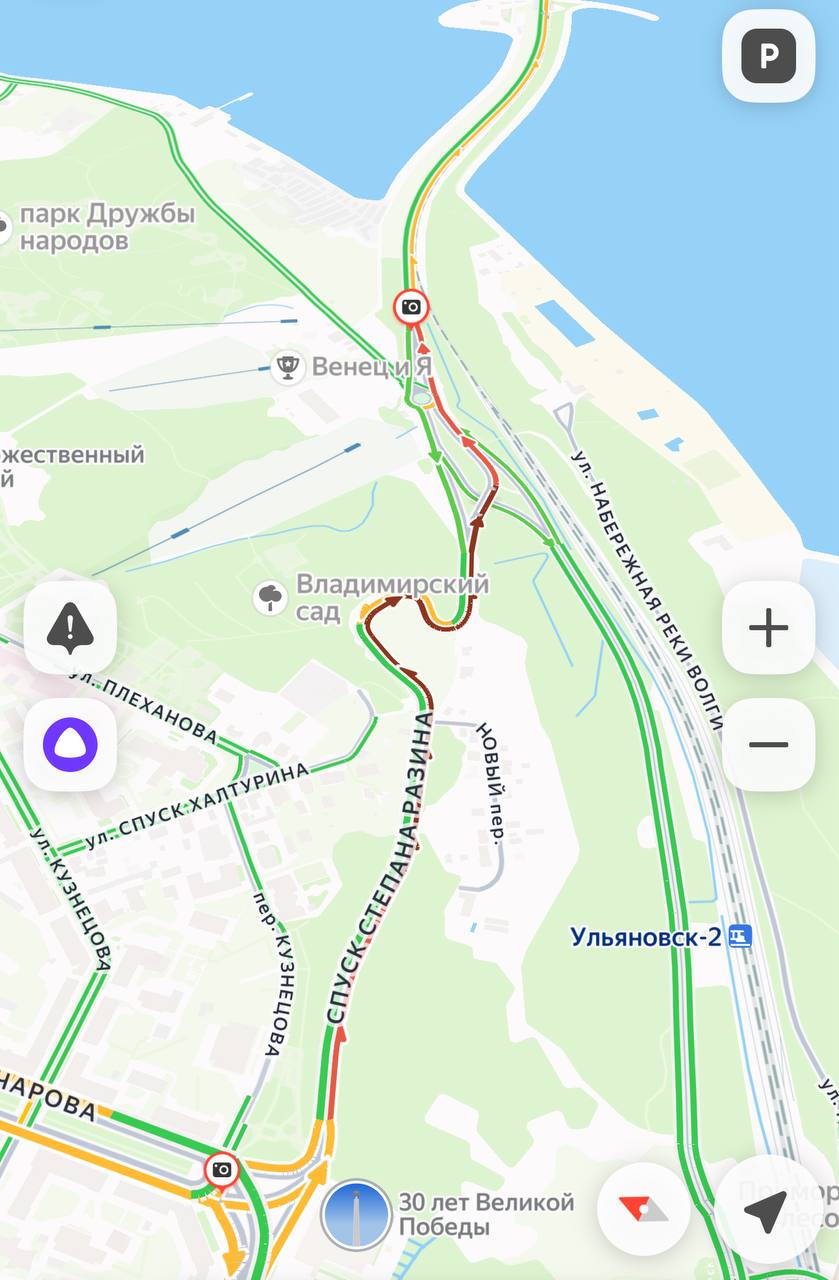Image resolution: width=839 pixels, height=1280 pixels.
Task: Report a road event with warning icon
Action: coord(70,628)
